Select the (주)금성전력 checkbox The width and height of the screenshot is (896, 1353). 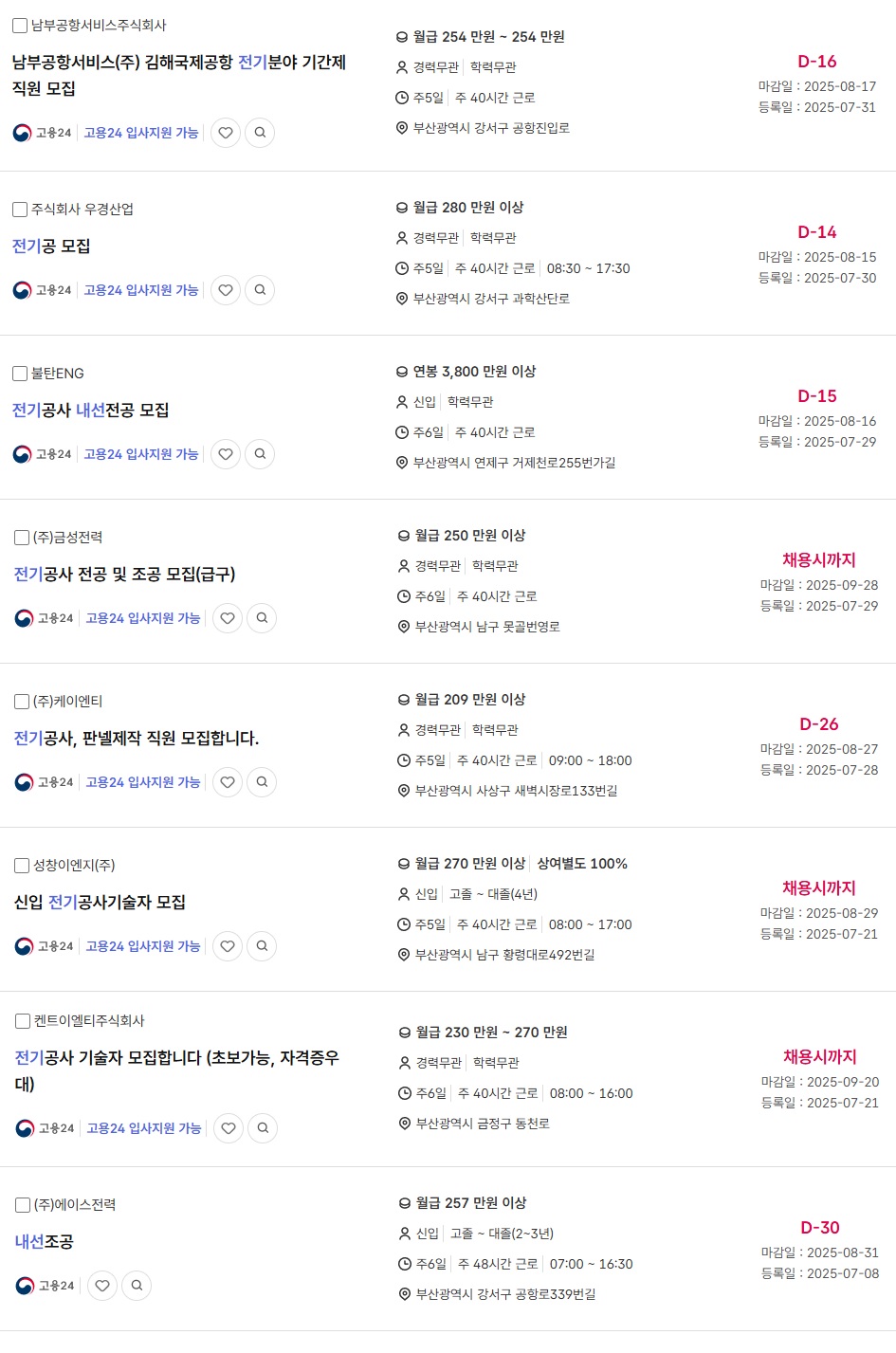22,538
